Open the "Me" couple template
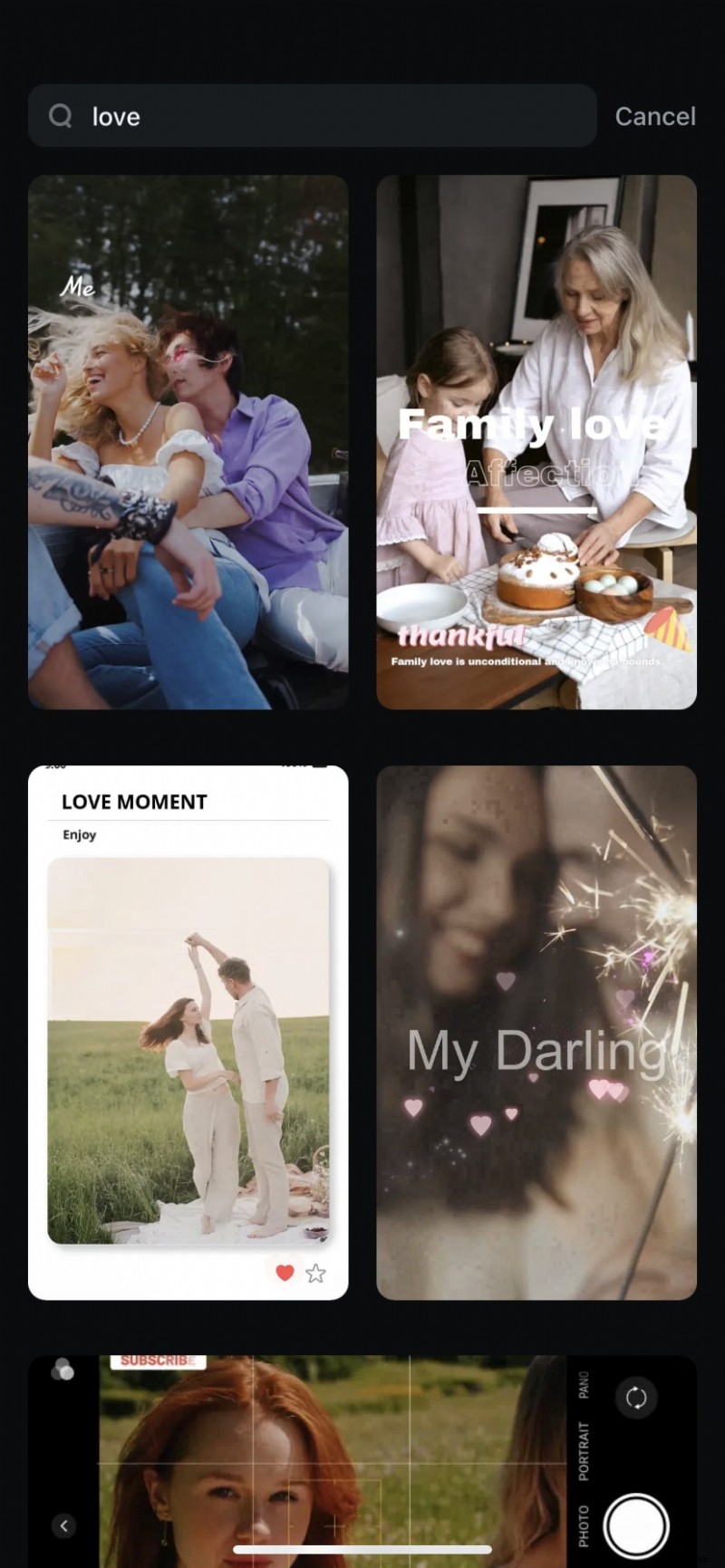Screen dimensions: 725x1568 [188, 442]
